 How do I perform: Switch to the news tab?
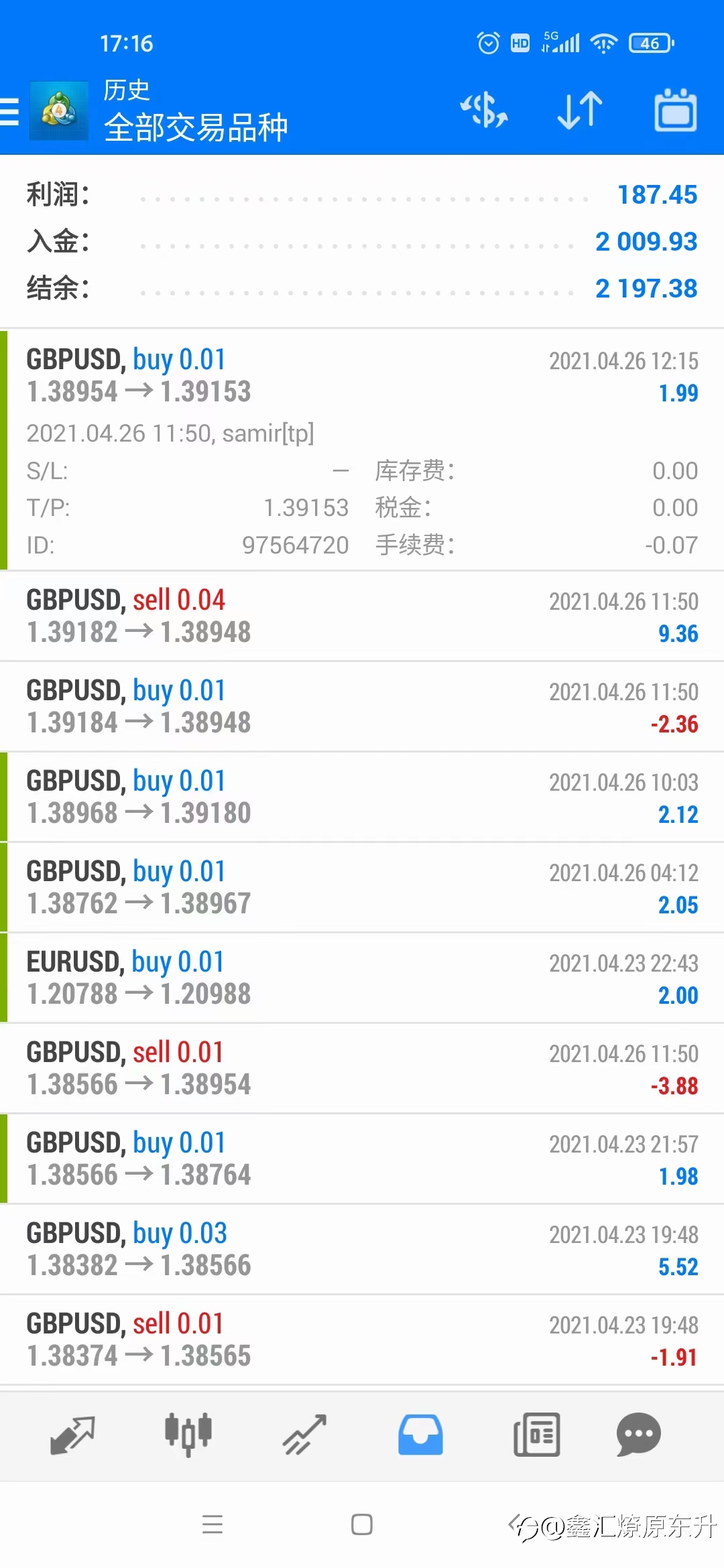pyautogui.click(x=536, y=1435)
